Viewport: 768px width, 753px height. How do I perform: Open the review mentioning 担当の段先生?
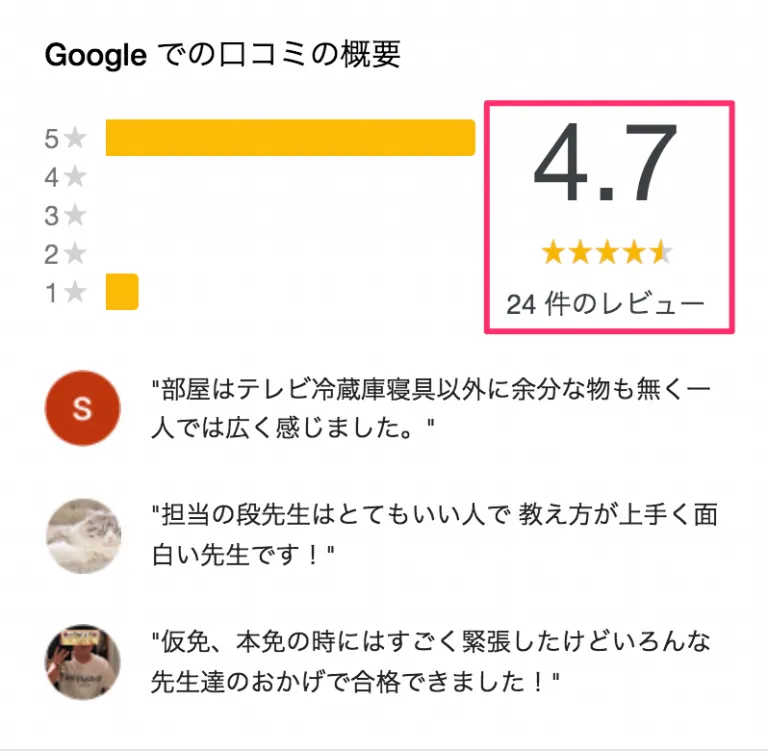pos(434,534)
